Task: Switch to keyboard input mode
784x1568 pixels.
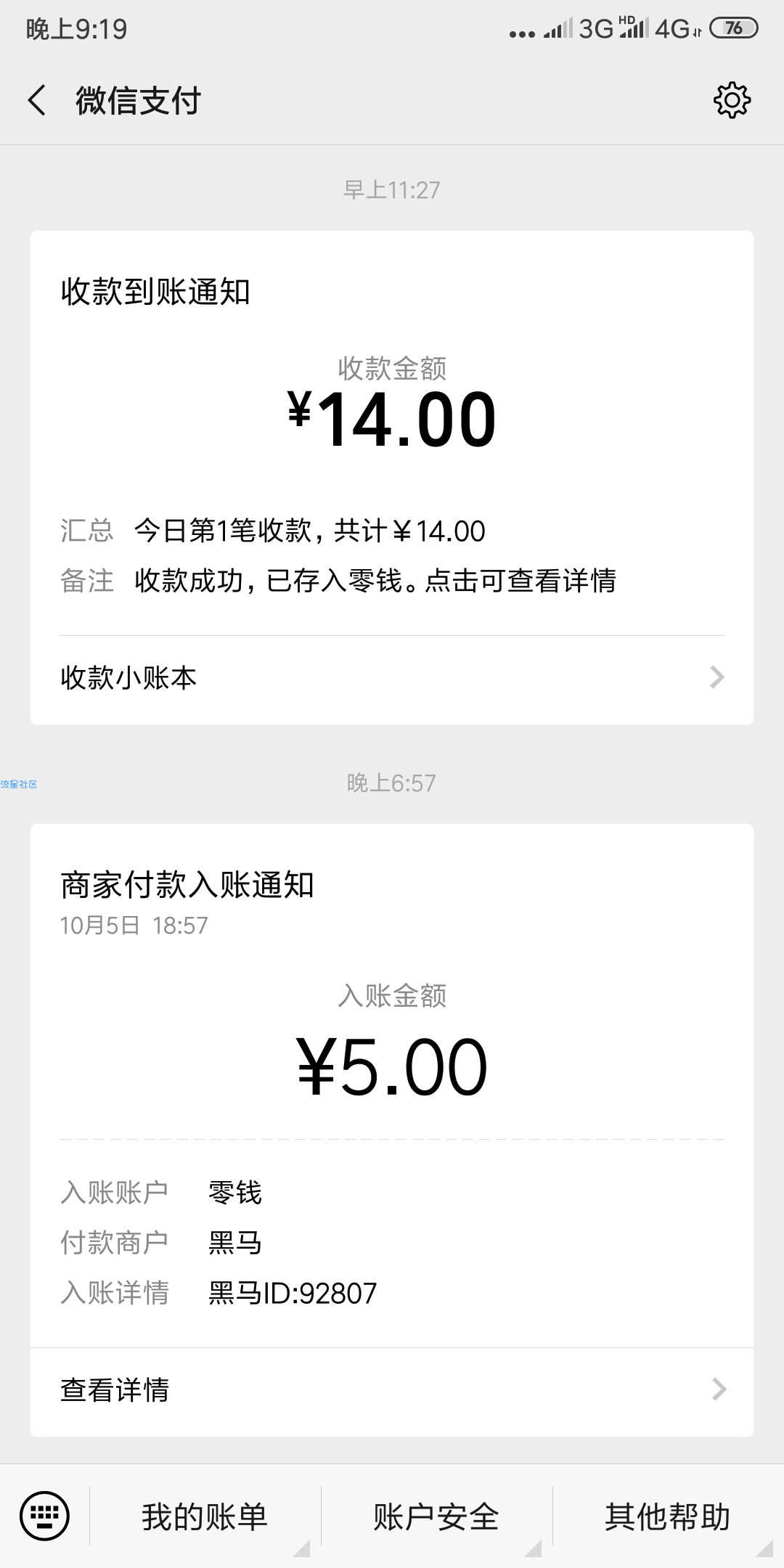Action: (x=45, y=1516)
